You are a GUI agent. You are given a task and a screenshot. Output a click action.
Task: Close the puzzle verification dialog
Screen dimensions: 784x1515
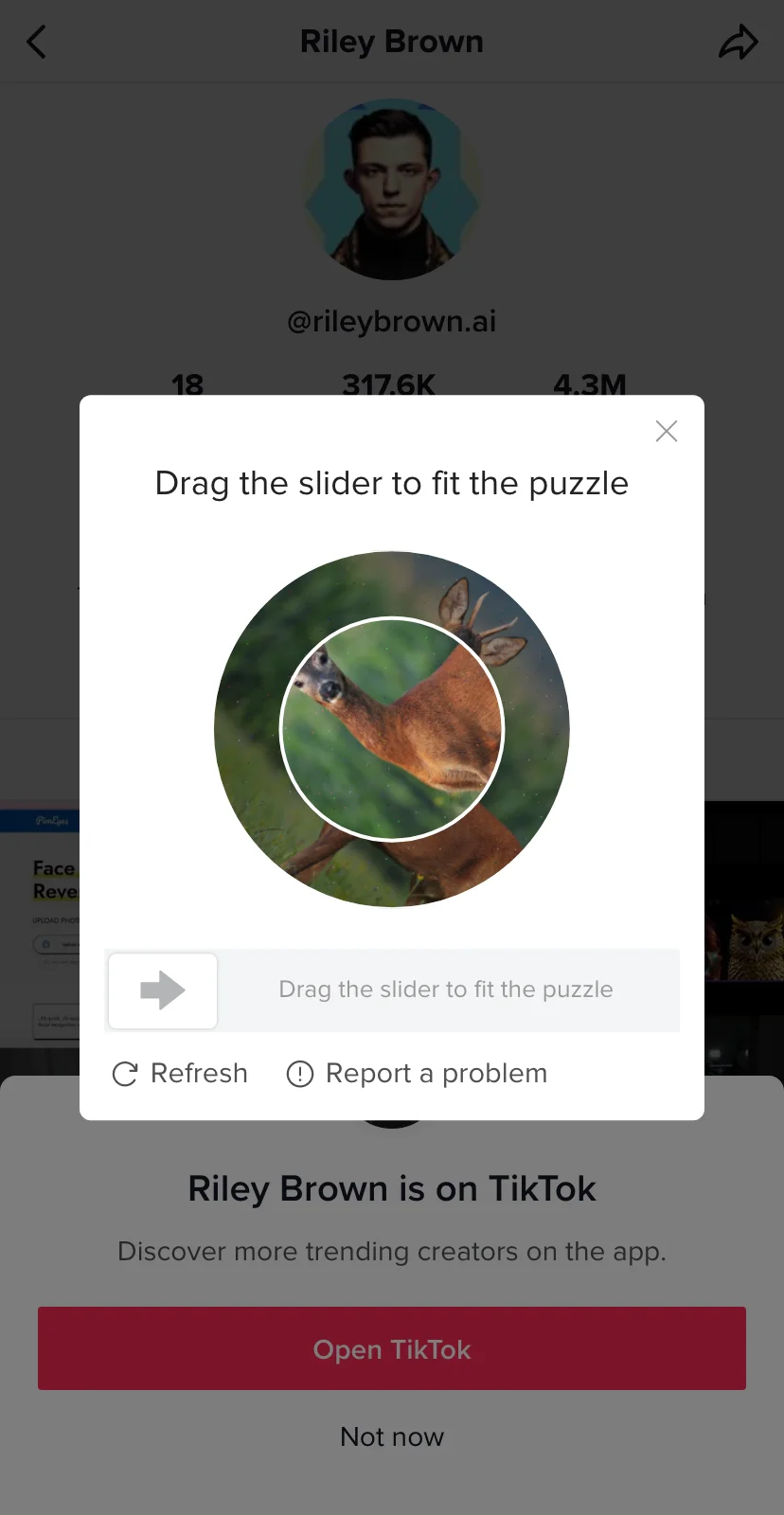[667, 432]
